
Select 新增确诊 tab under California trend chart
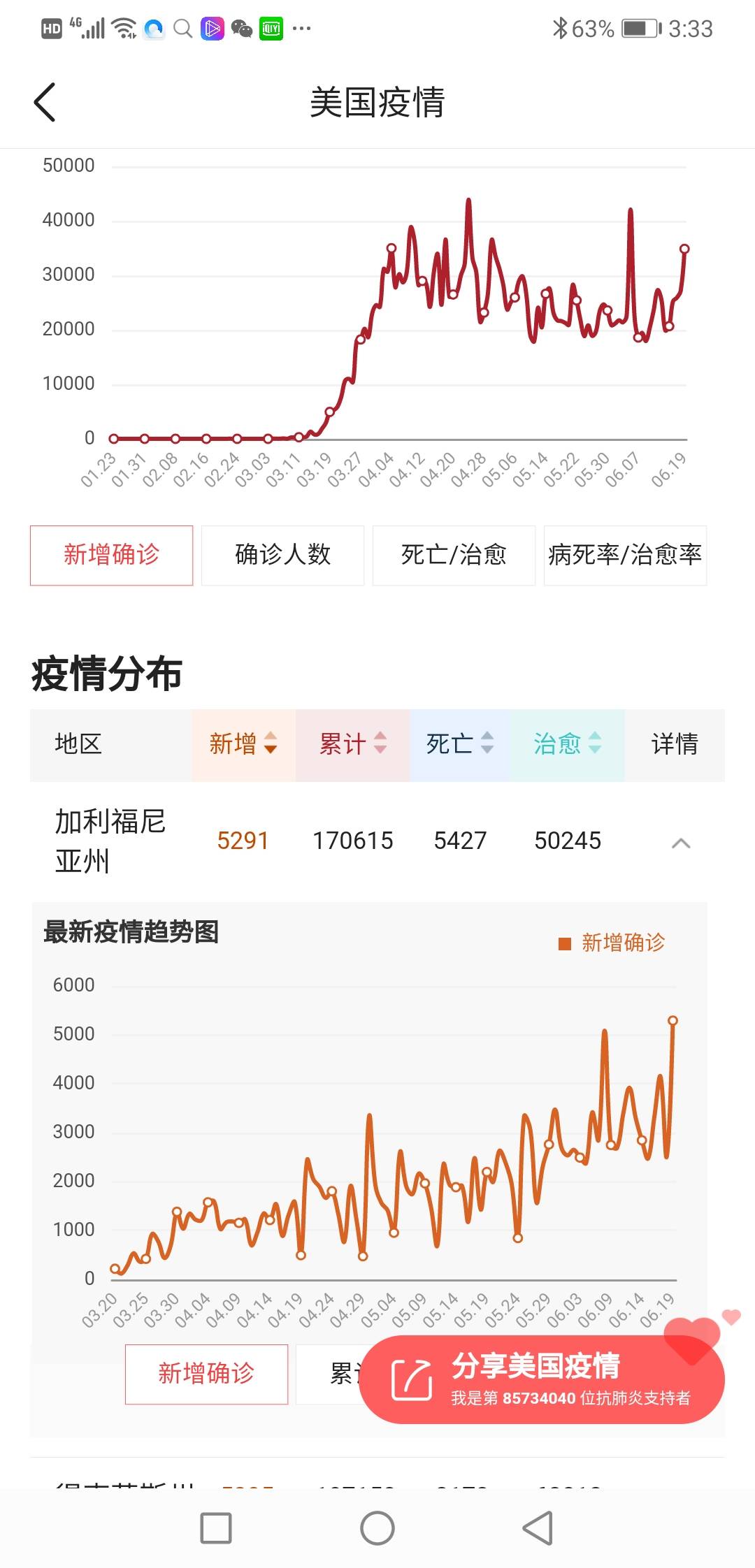[x=206, y=1374]
